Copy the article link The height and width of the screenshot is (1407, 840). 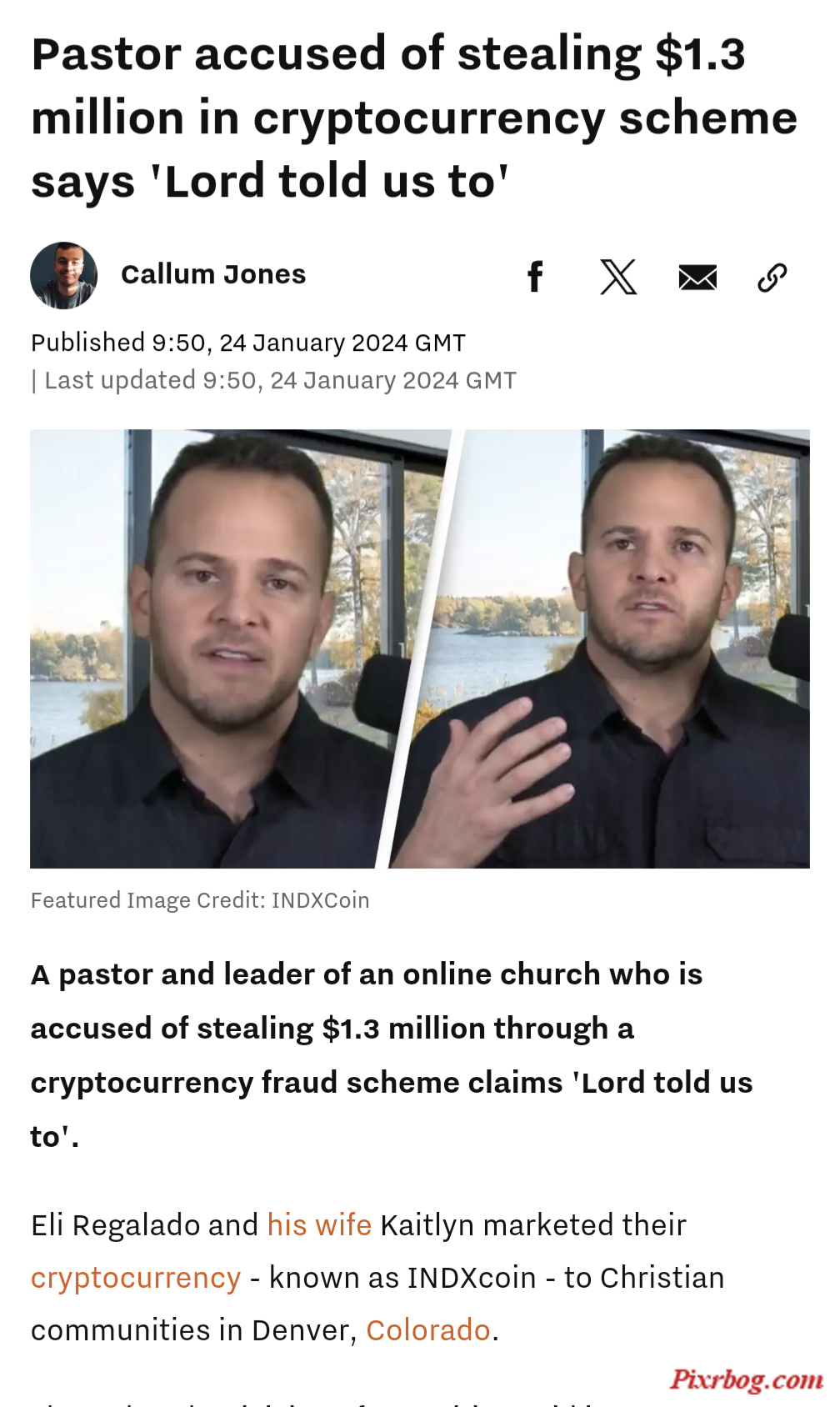[x=772, y=277]
